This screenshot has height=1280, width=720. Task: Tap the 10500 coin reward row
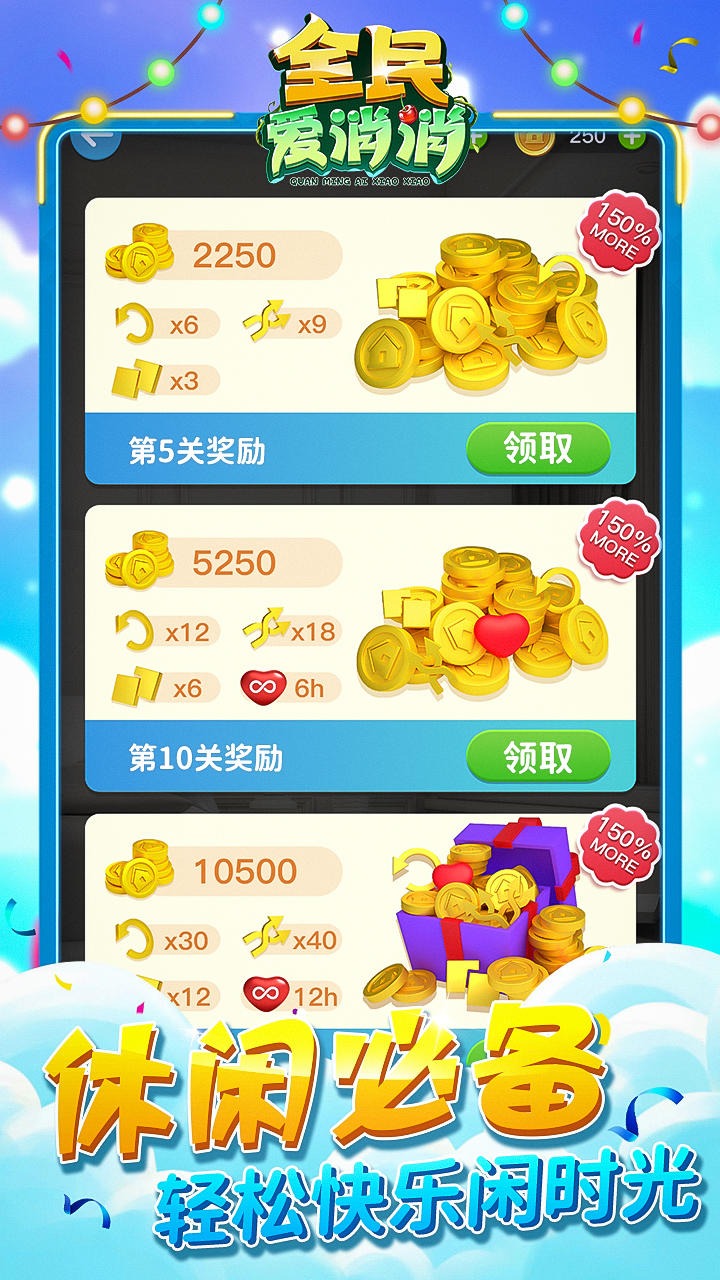point(247,874)
